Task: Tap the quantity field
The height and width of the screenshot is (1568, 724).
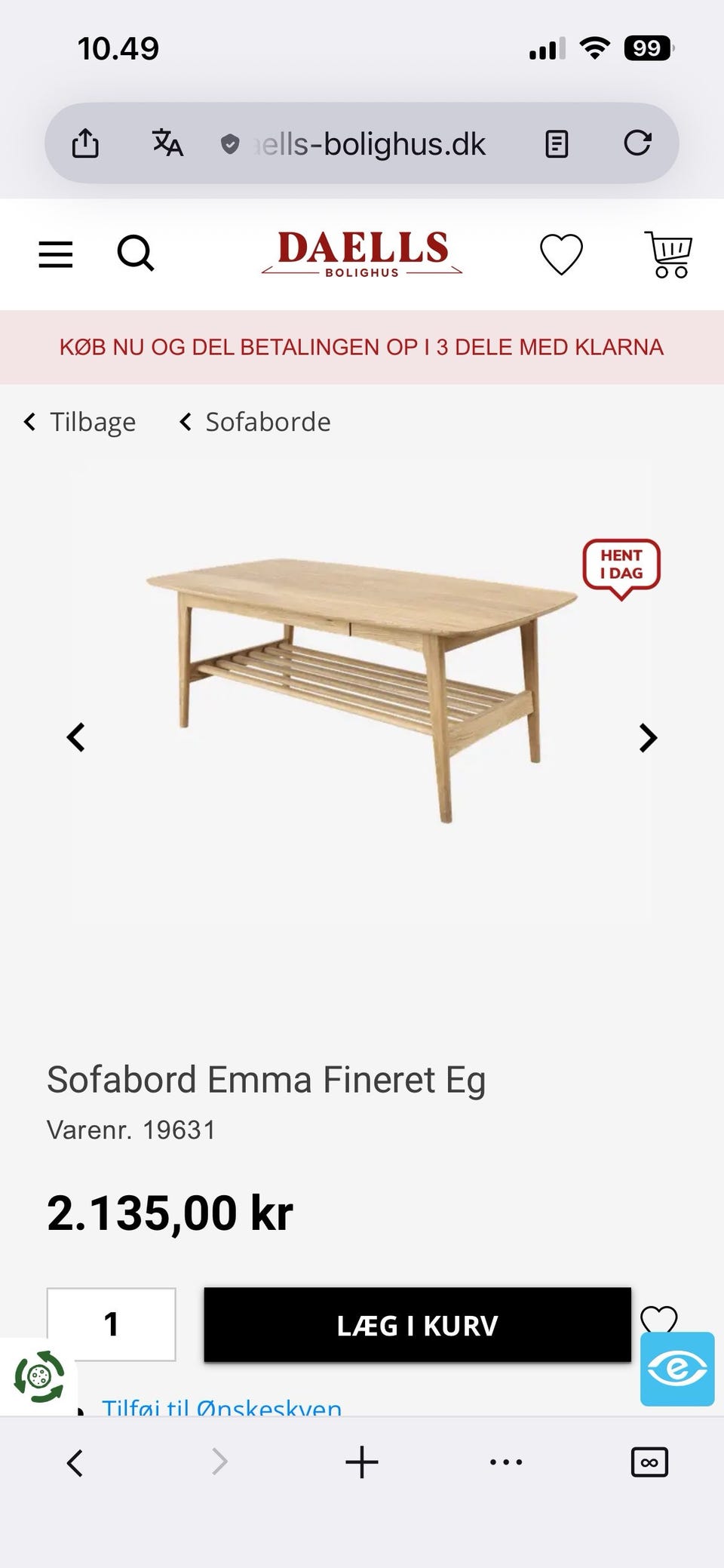Action: (x=112, y=1324)
